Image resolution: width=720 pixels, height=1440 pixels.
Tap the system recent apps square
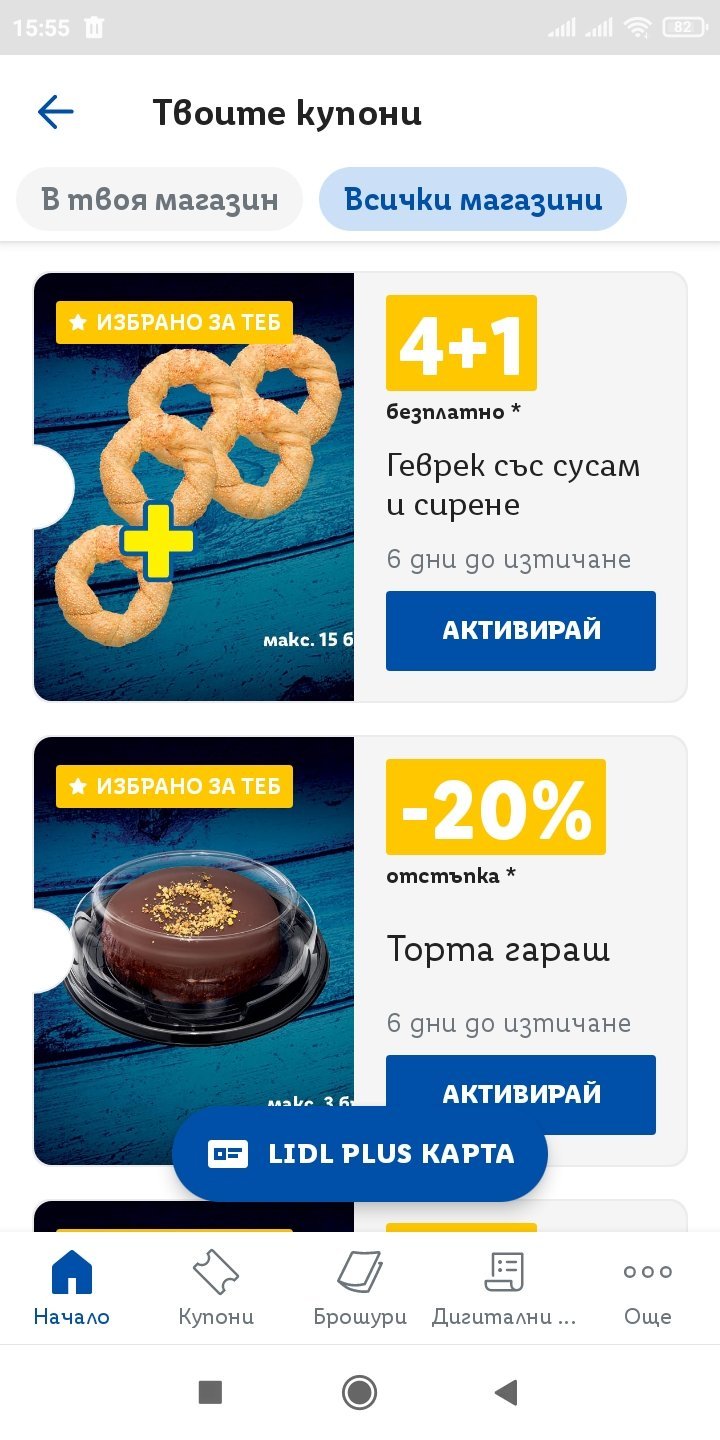click(x=210, y=1392)
